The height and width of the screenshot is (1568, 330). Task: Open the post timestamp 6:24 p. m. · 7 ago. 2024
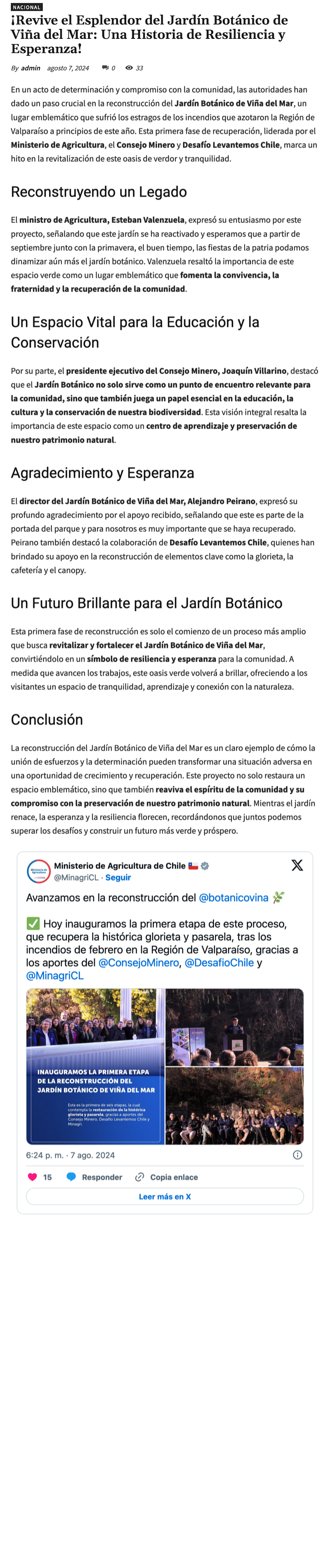tap(70, 1155)
